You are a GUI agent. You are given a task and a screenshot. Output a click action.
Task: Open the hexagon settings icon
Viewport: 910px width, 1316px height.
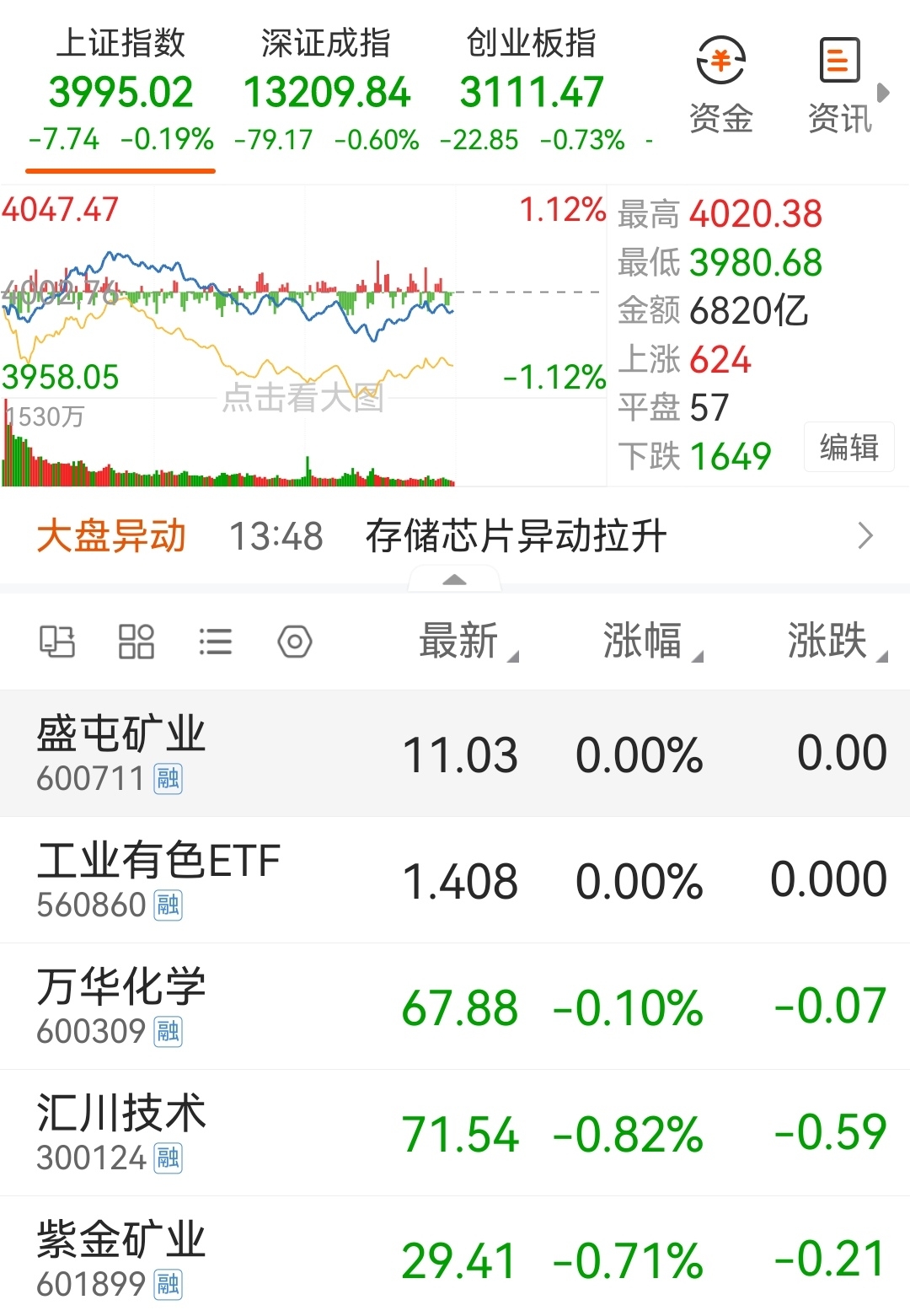click(295, 642)
